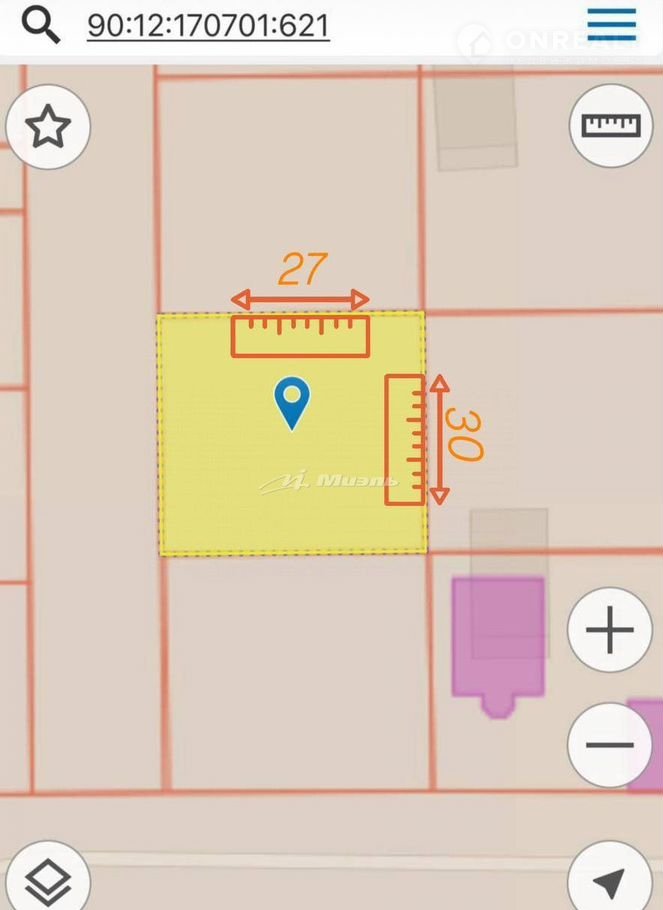Select the blue pin on yellow plot
The height and width of the screenshot is (910, 663).
[291, 400]
